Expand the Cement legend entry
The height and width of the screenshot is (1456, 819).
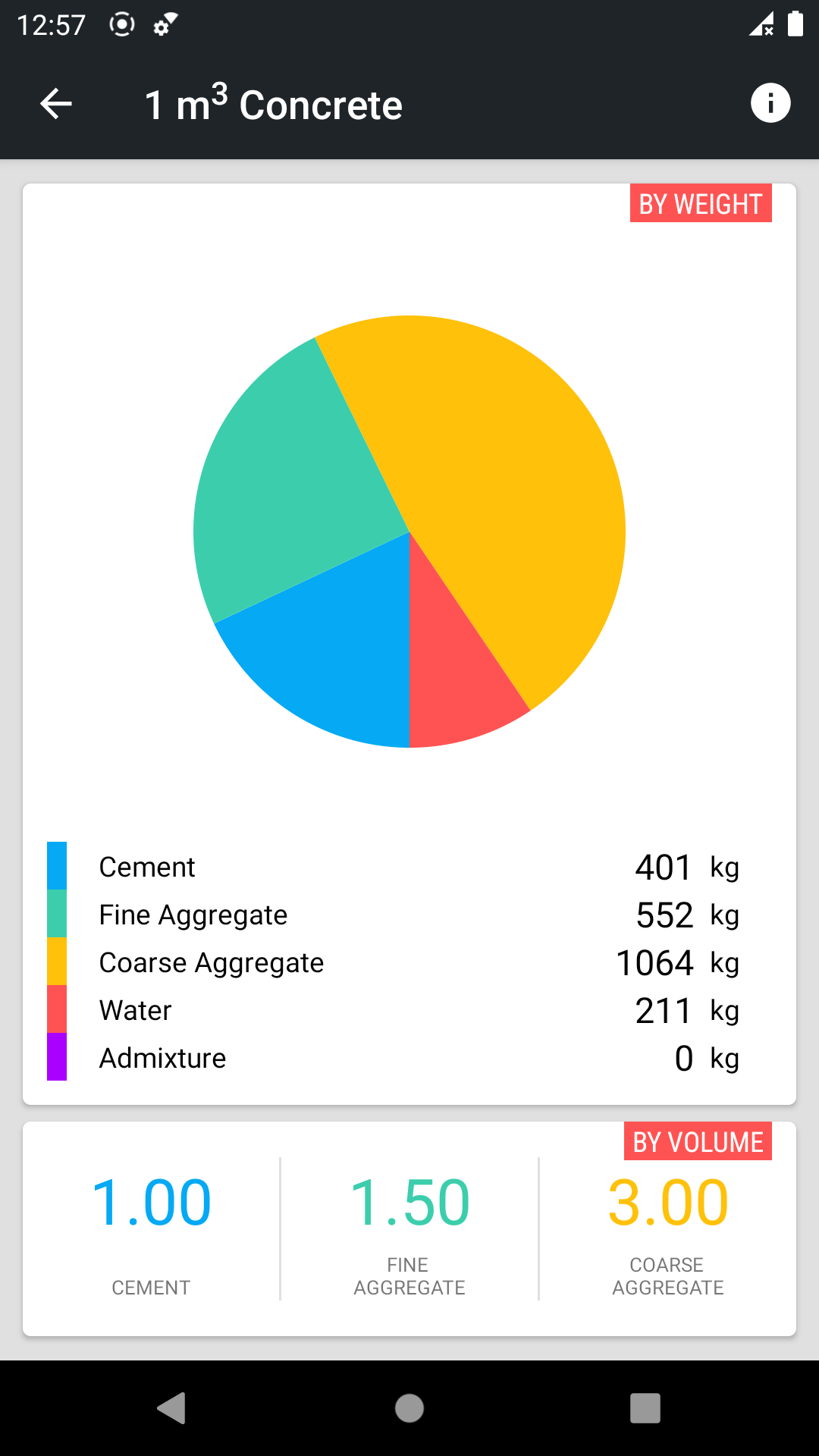pos(147,867)
